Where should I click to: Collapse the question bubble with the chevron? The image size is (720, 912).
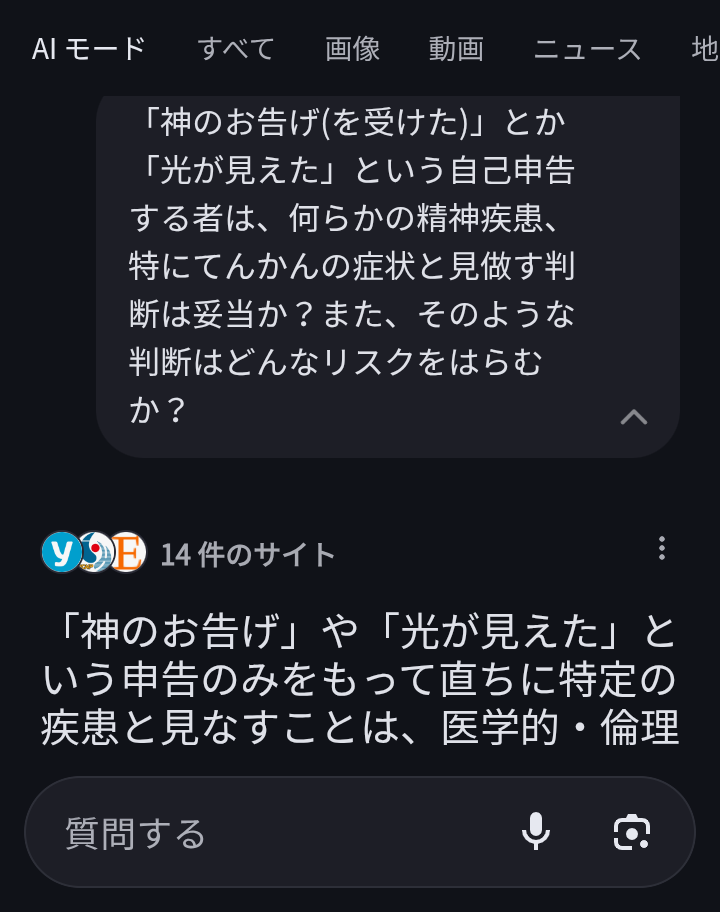tap(634, 417)
